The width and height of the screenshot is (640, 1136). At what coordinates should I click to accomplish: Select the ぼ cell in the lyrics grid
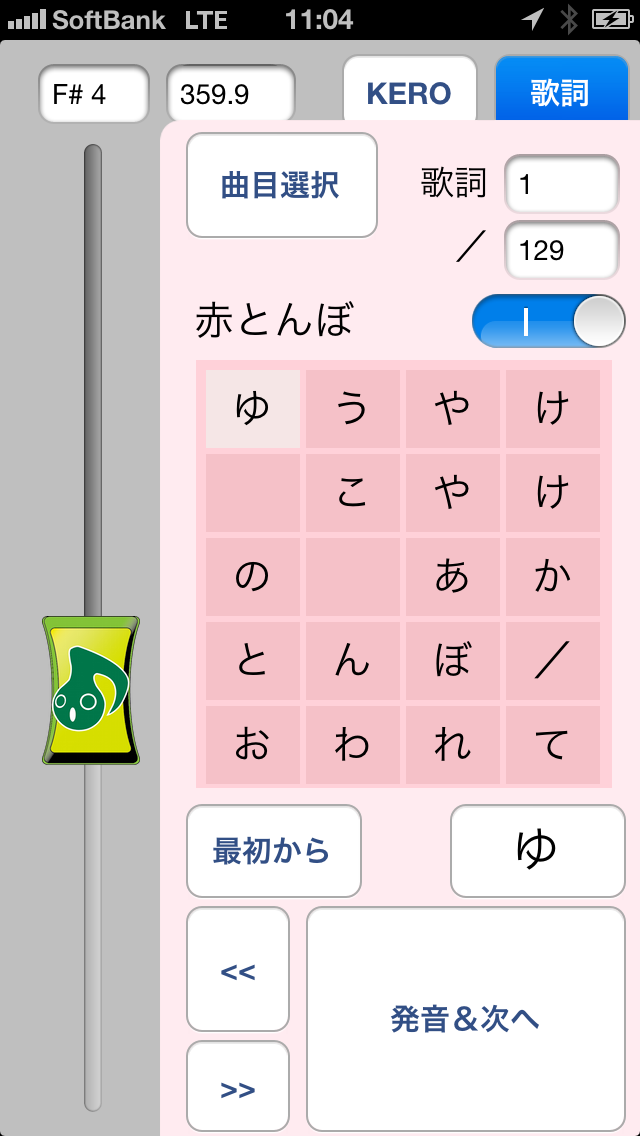(453, 661)
